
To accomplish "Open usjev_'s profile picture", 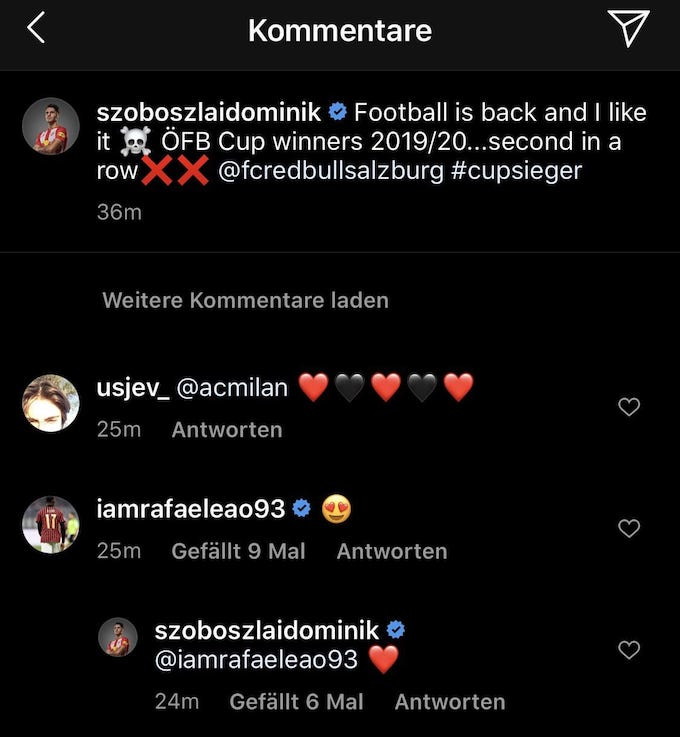I will [50, 403].
